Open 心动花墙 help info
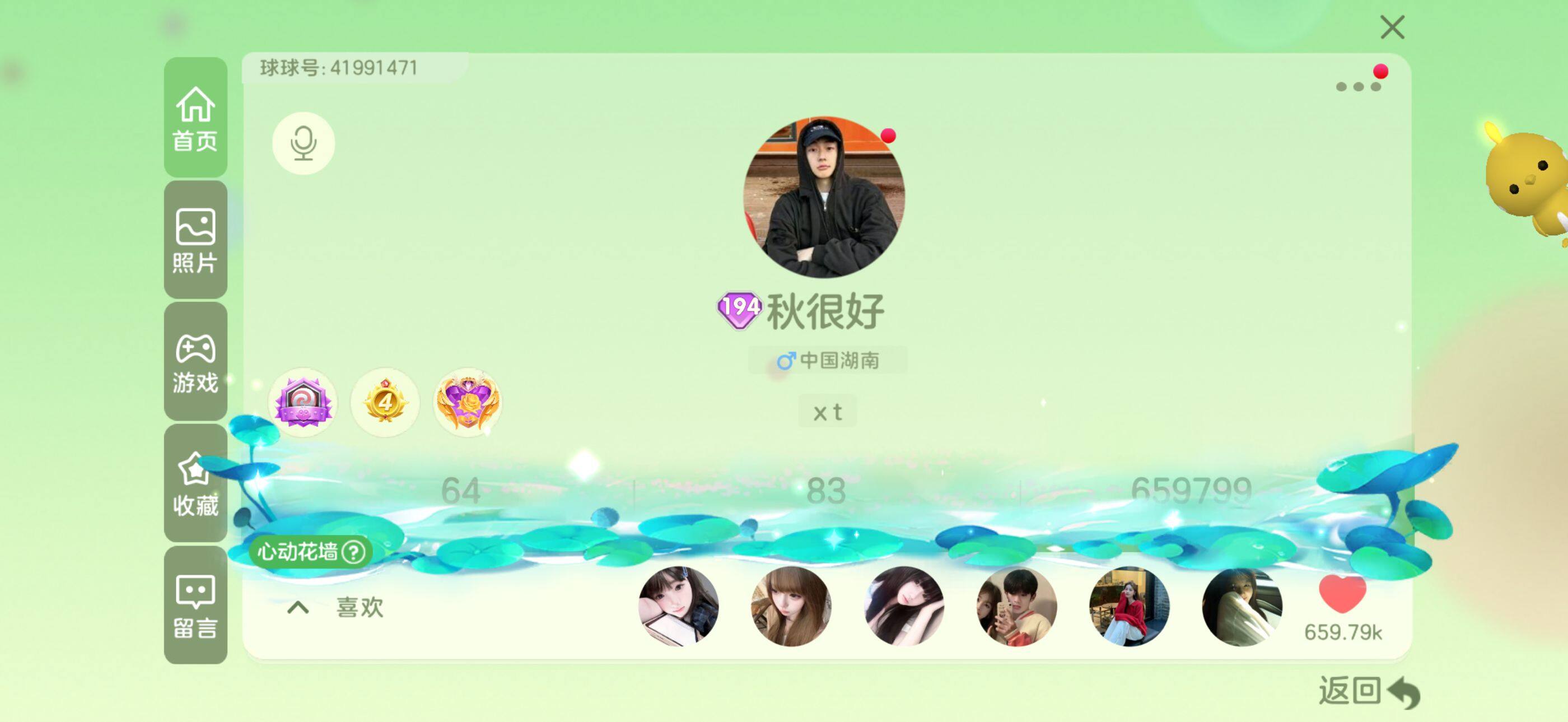The image size is (1568, 722). click(x=353, y=552)
